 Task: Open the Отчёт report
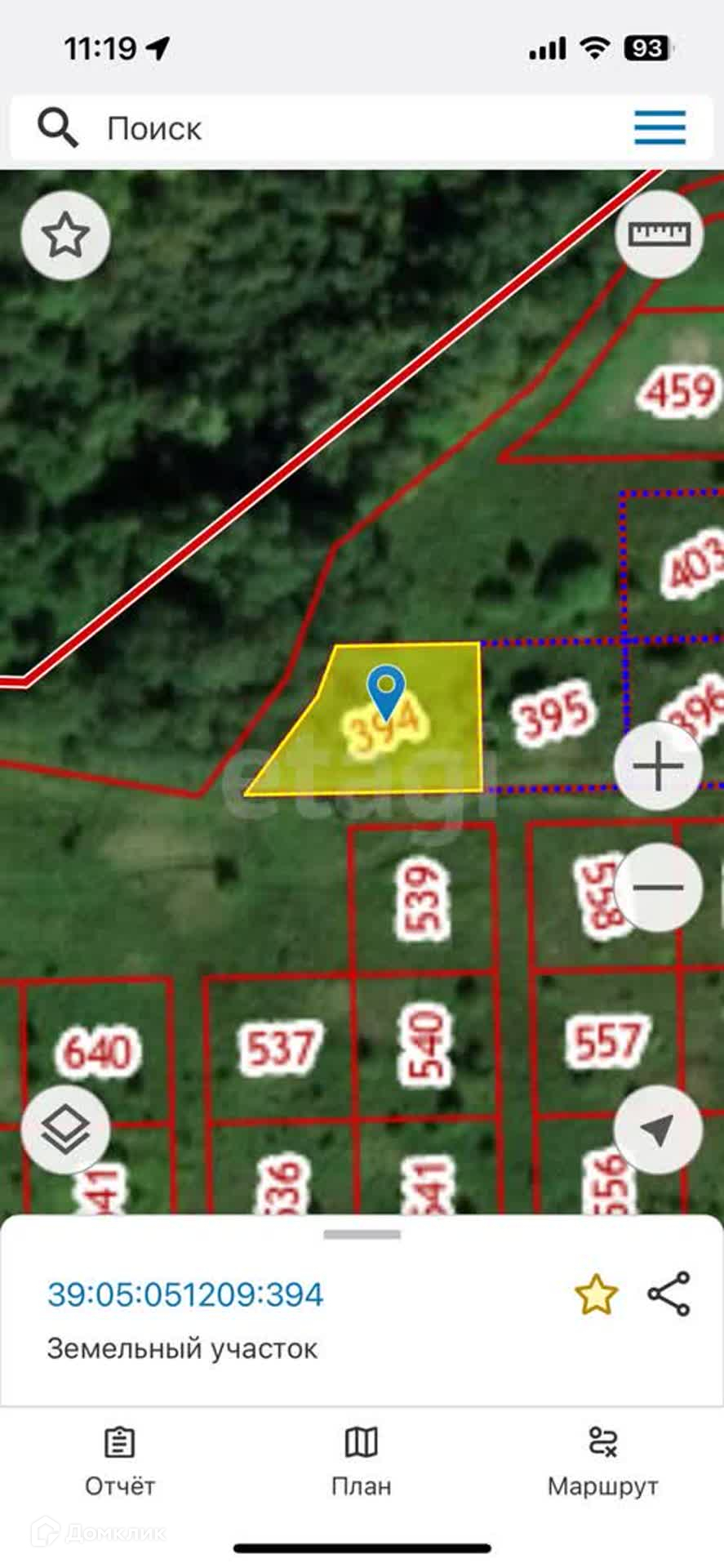pos(120,1462)
